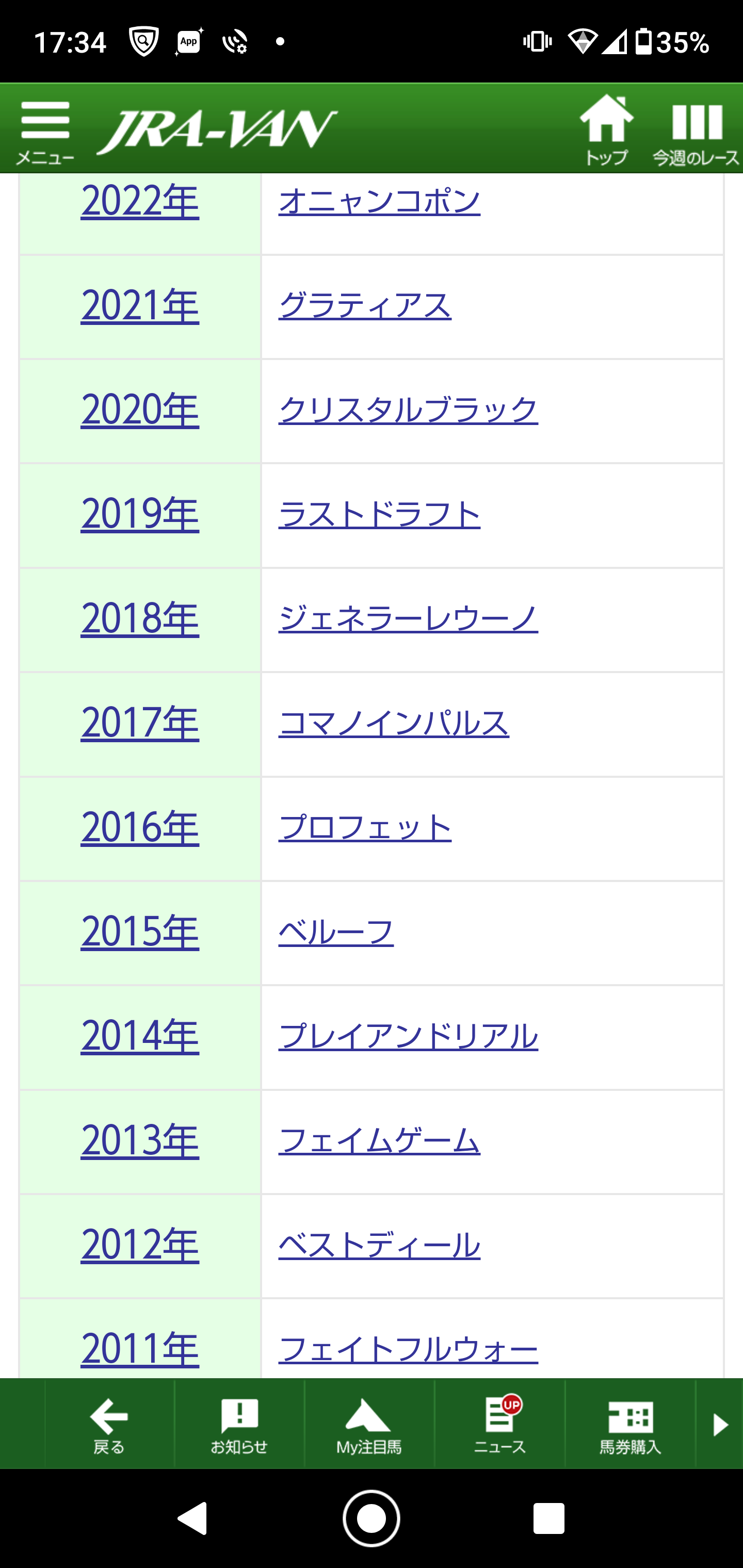743x1568 pixels.
Task: Open 今週のレース section
Action: pos(696,131)
